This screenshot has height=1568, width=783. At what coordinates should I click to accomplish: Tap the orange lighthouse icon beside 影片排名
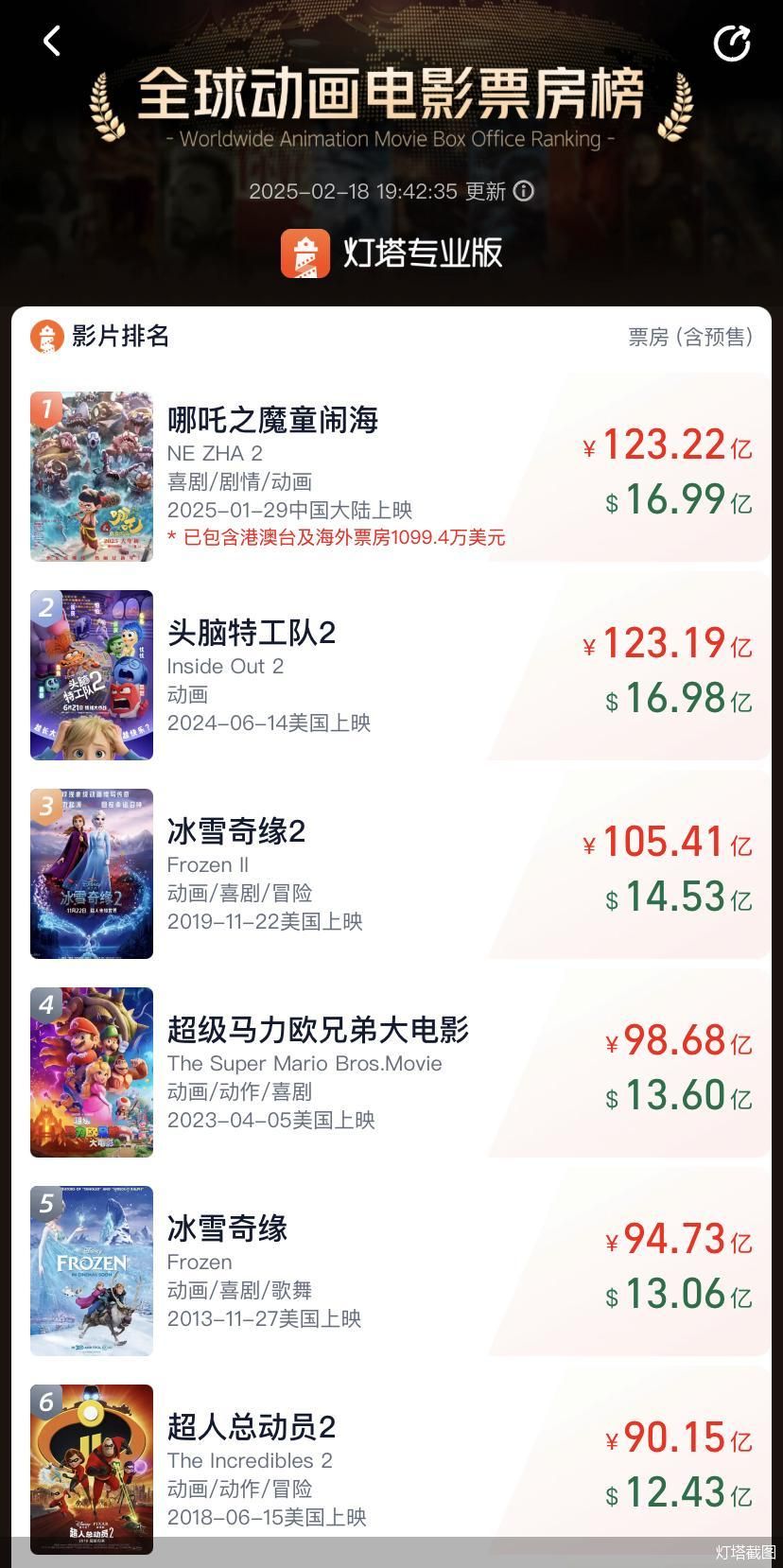pyautogui.click(x=44, y=336)
